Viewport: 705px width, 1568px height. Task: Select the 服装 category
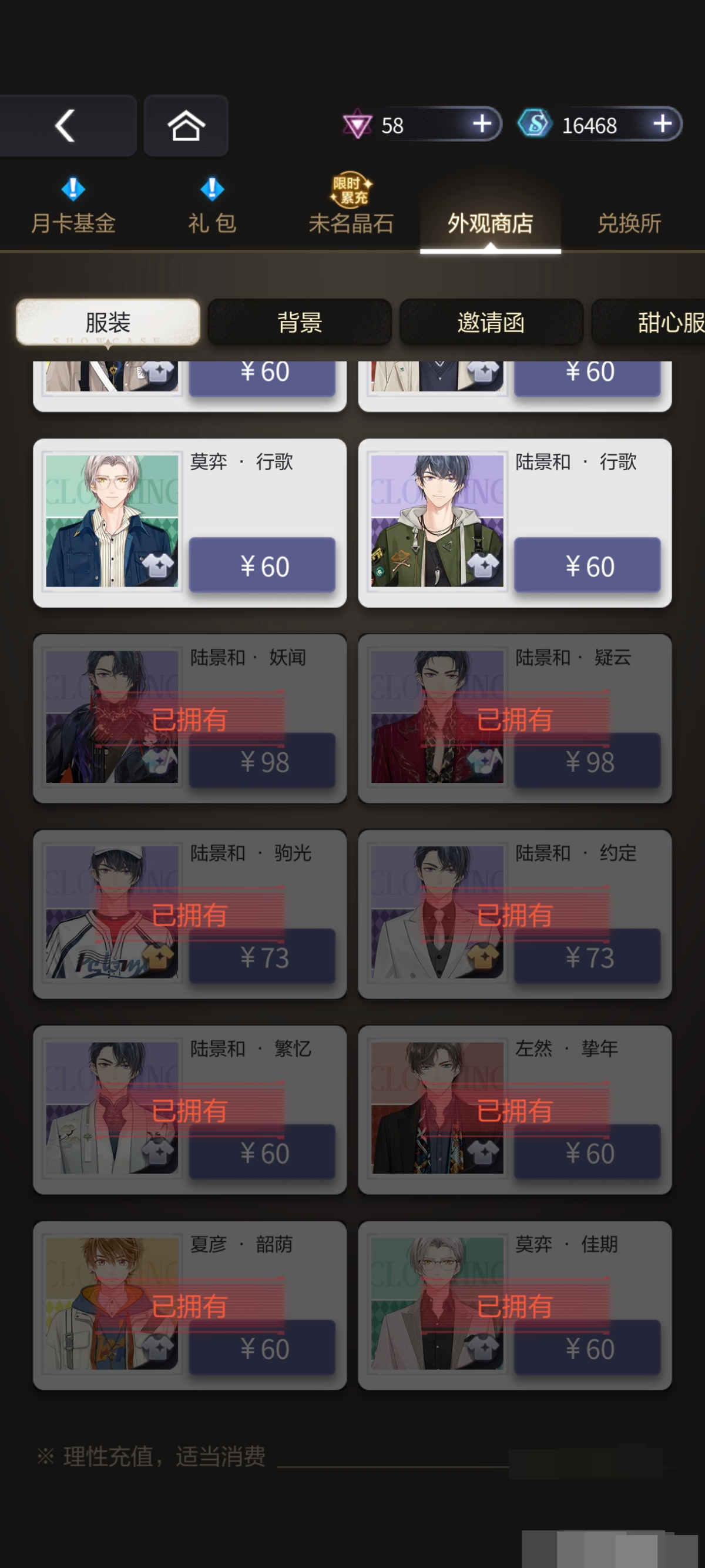pyautogui.click(x=108, y=322)
